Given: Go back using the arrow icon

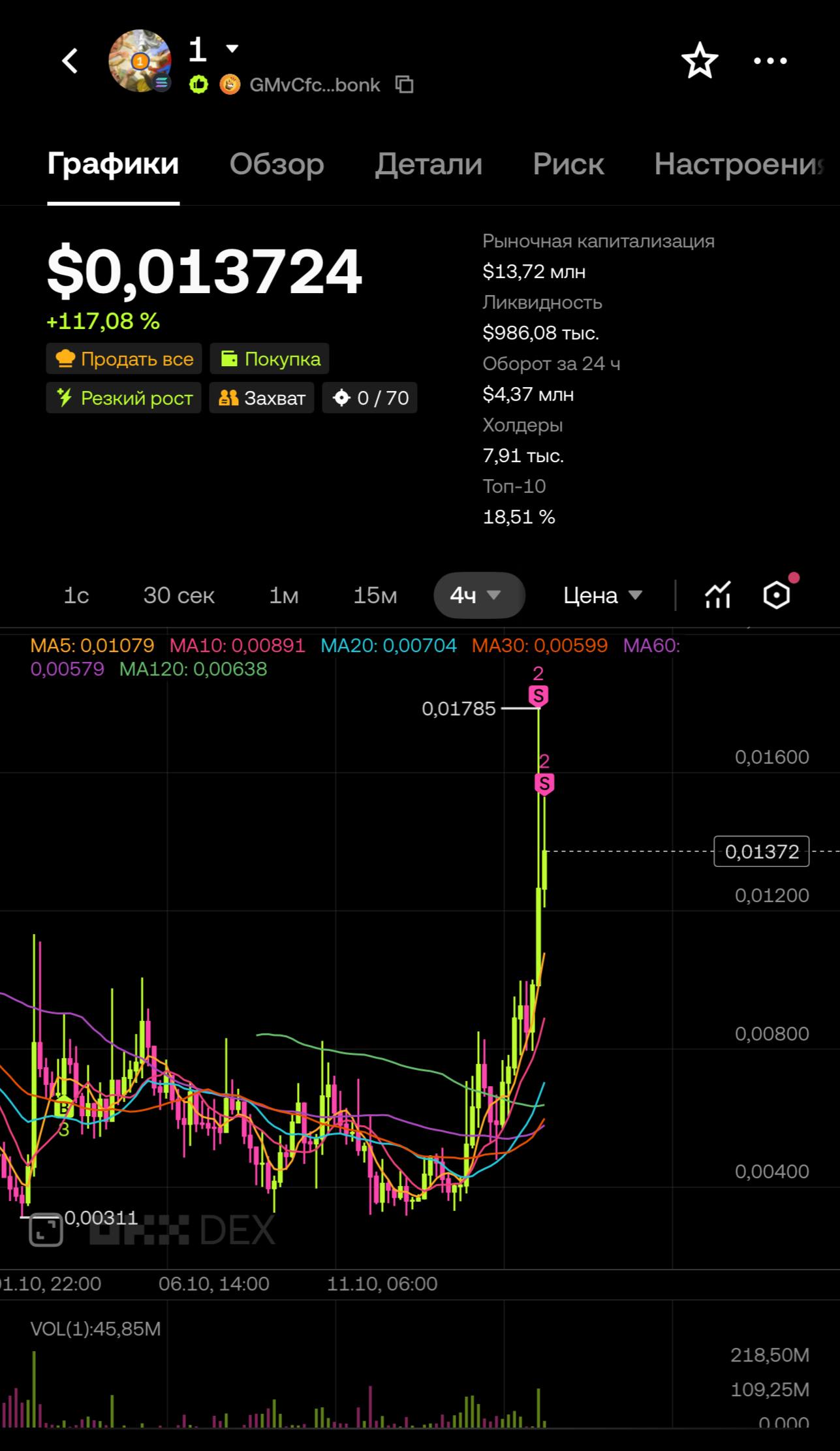Looking at the screenshot, I should 70,61.
